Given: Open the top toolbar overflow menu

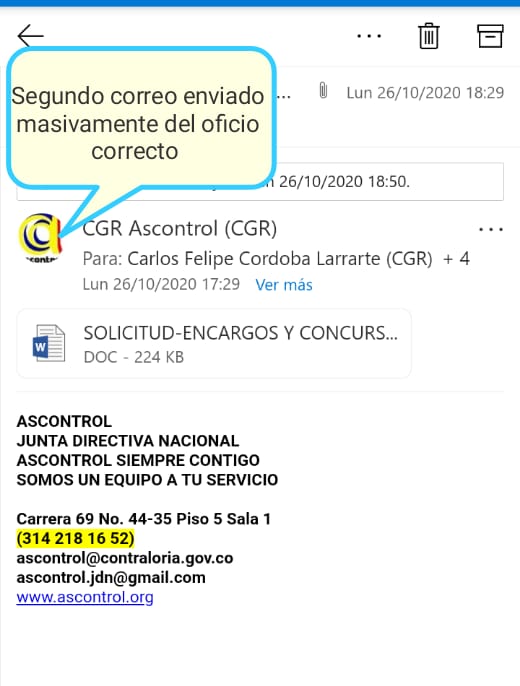Looking at the screenshot, I should point(369,36).
